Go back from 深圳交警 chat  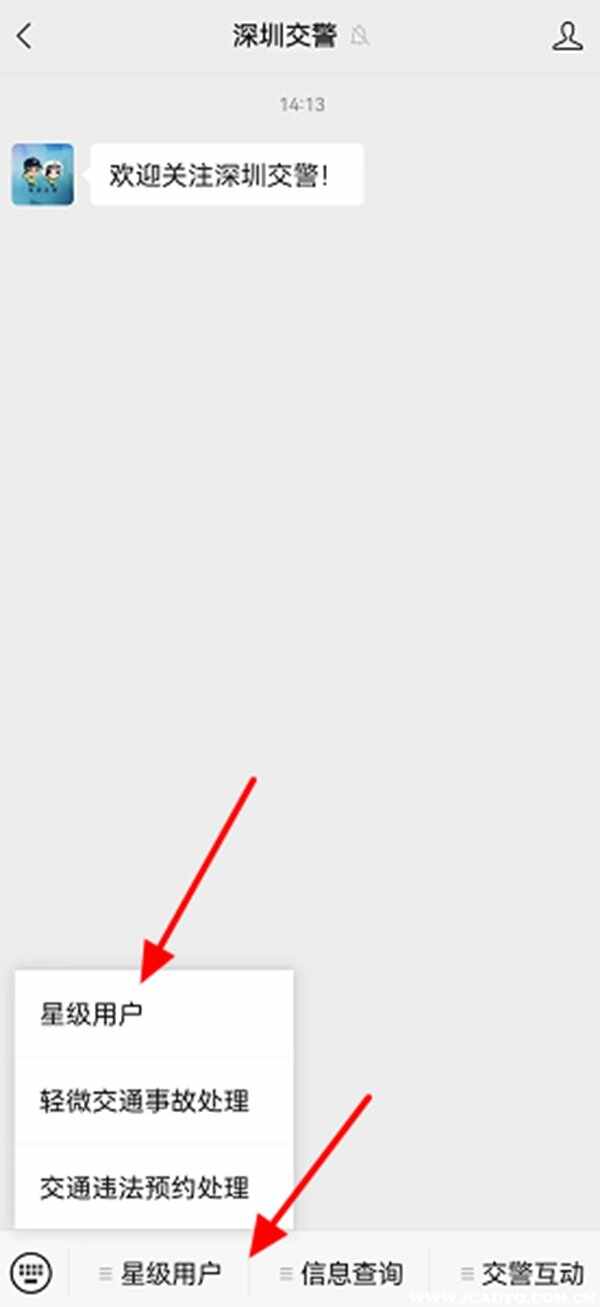pos(25,37)
